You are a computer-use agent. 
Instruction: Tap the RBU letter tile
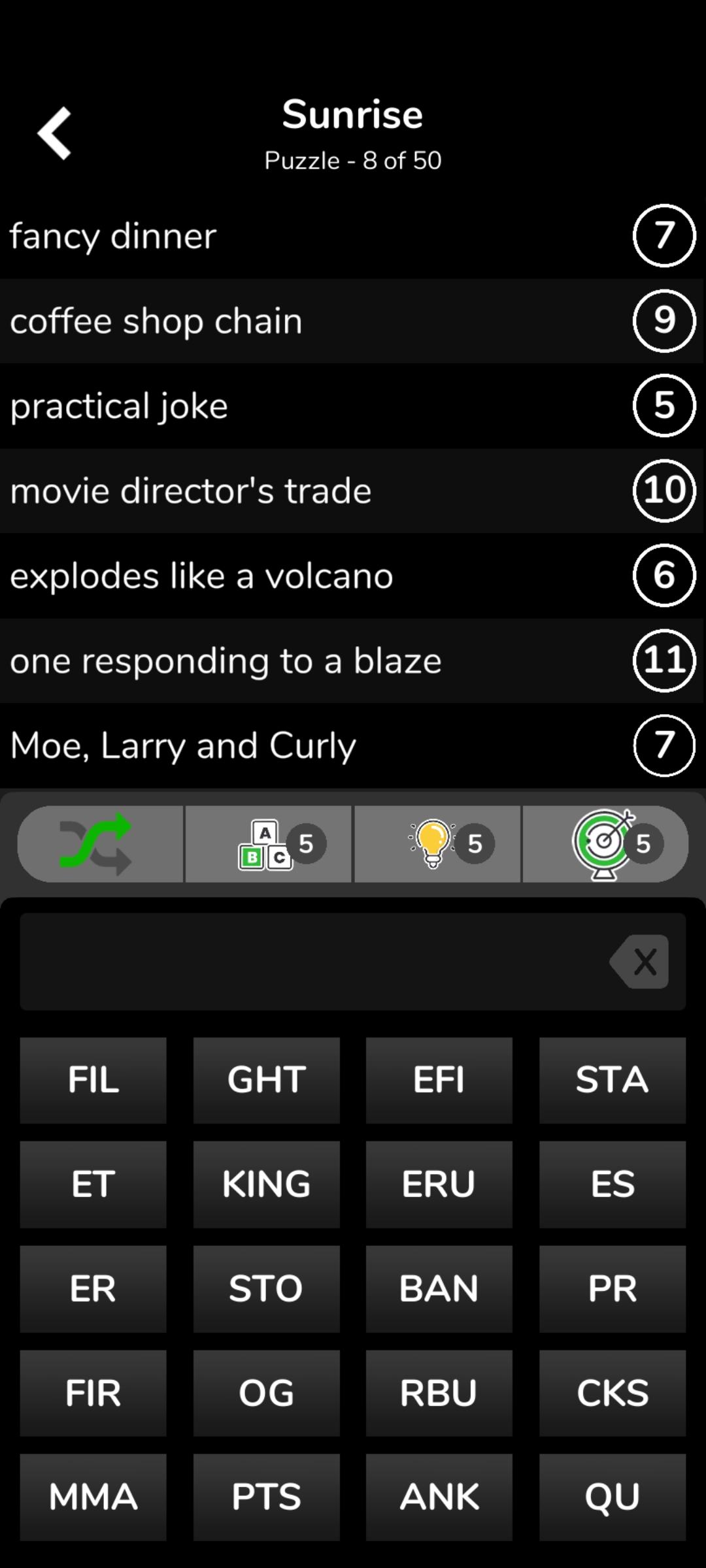pos(439,1393)
